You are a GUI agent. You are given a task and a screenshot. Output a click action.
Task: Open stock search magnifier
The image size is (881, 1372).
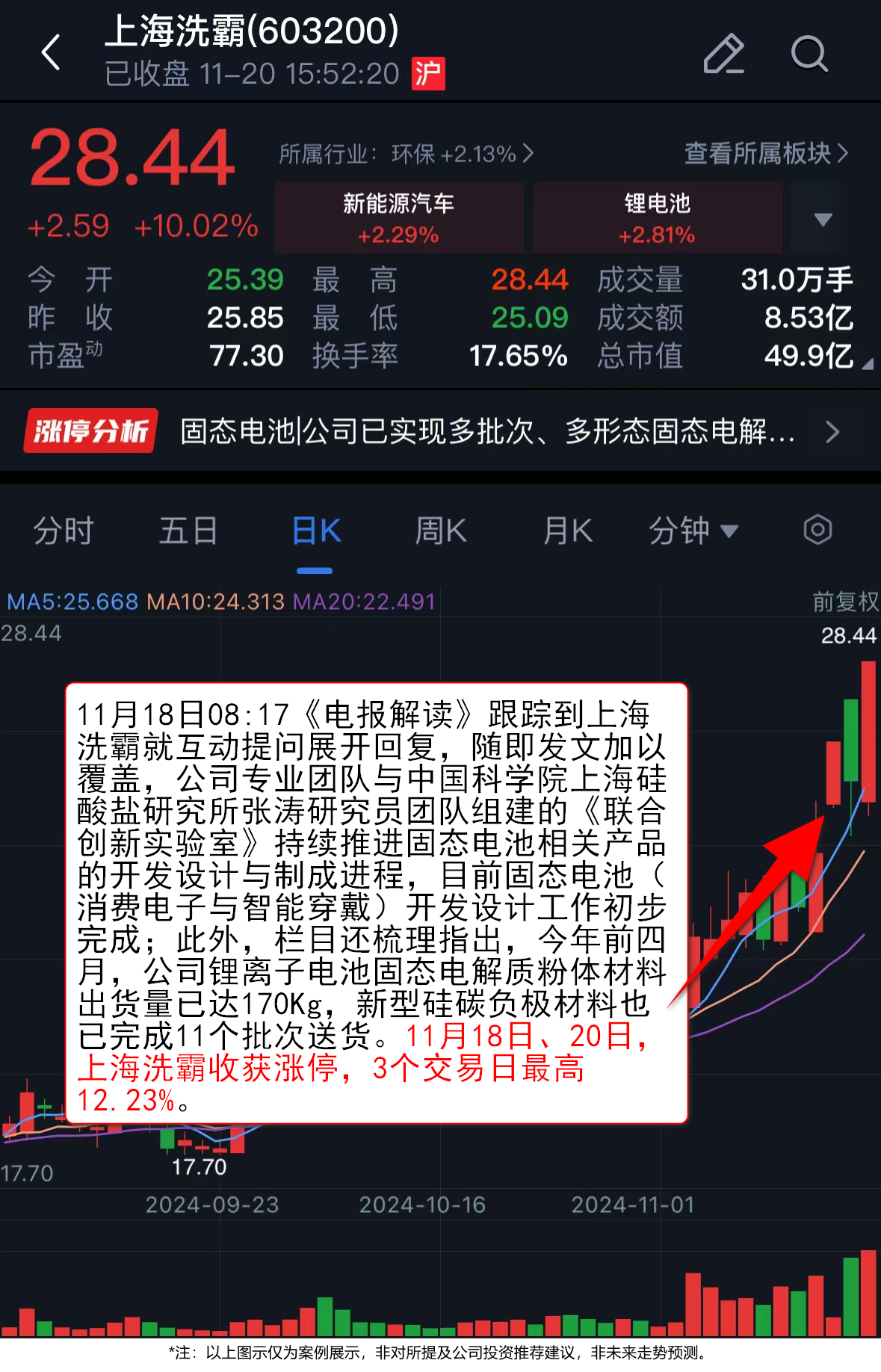click(x=809, y=54)
